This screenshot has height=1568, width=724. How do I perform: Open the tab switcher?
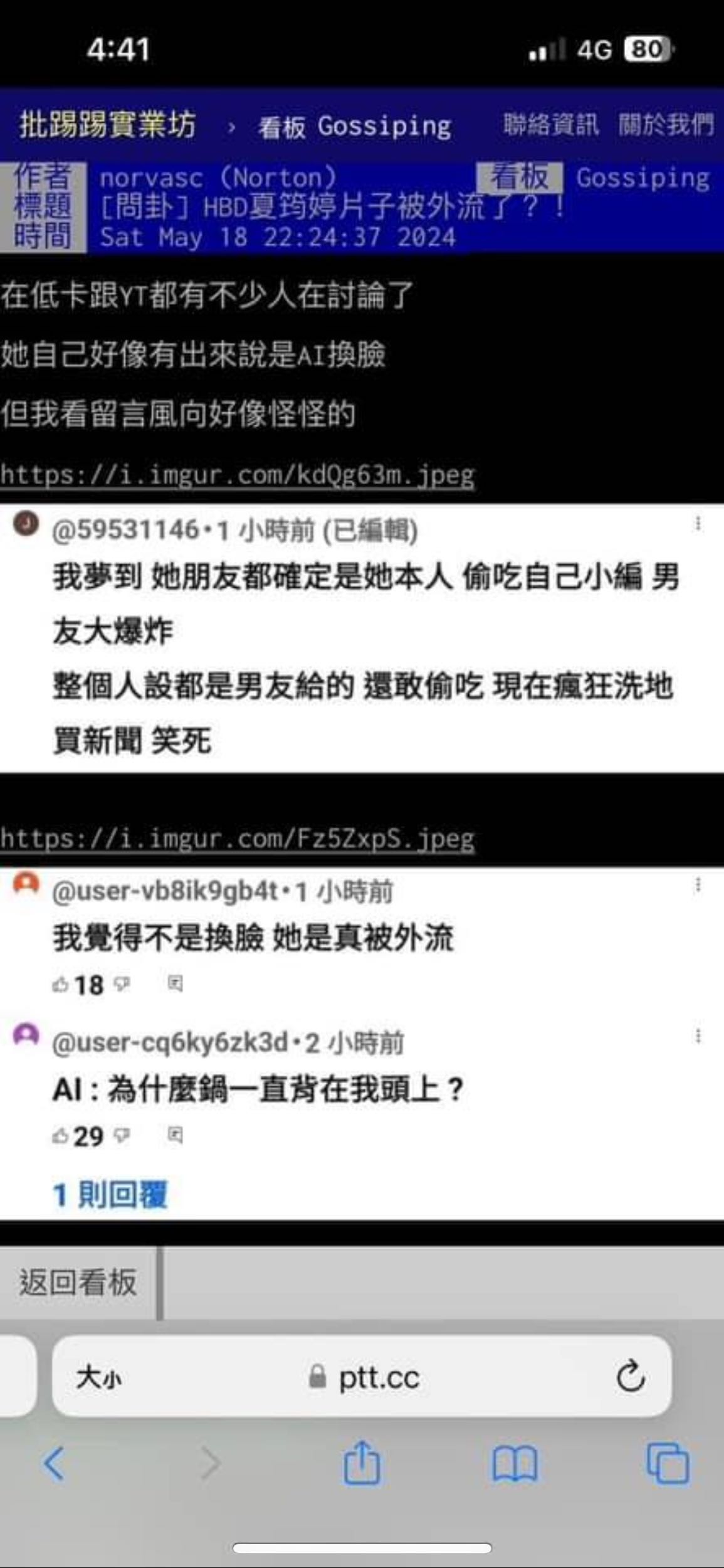click(668, 1464)
